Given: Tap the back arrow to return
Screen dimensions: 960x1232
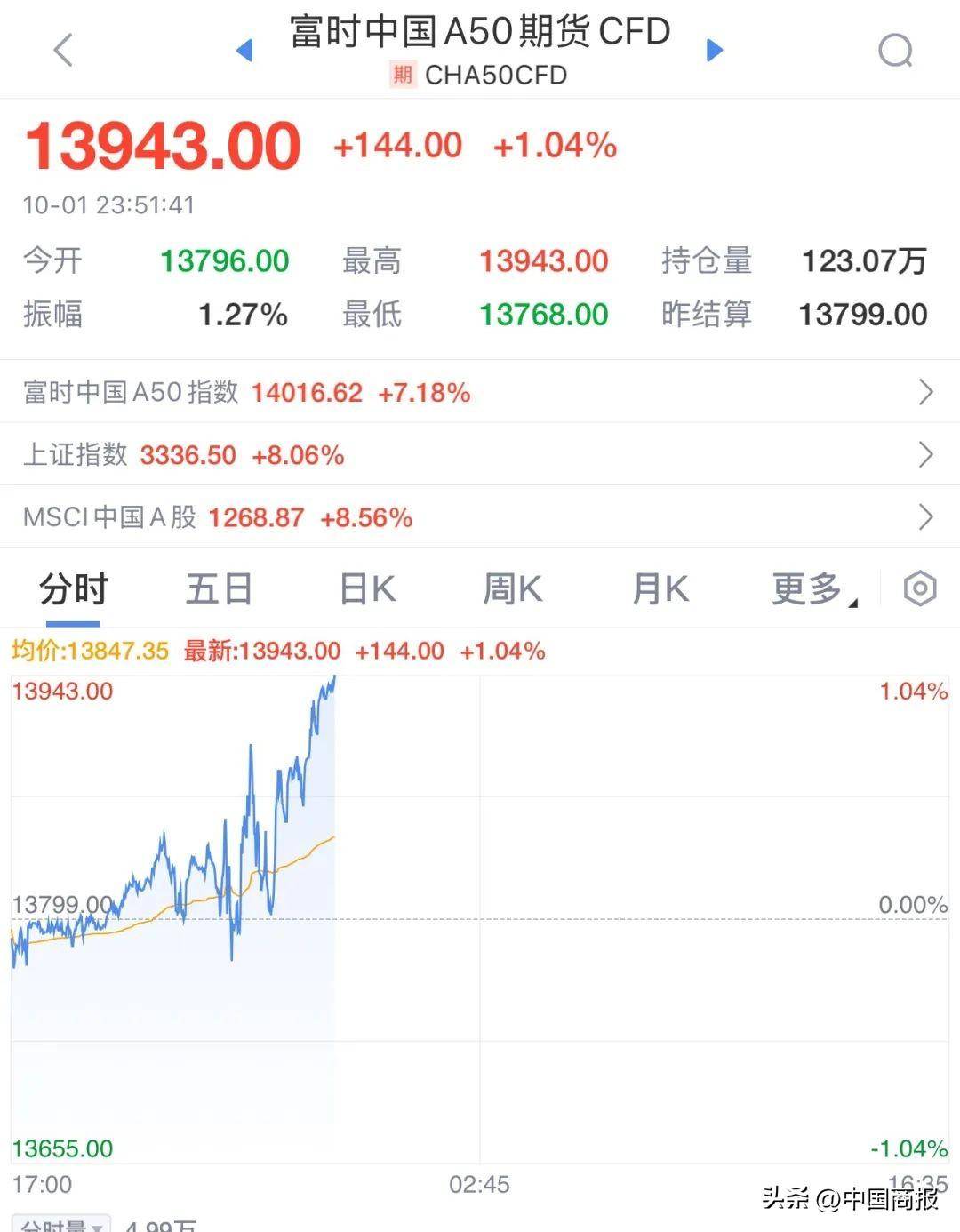Looking at the screenshot, I should (62, 51).
